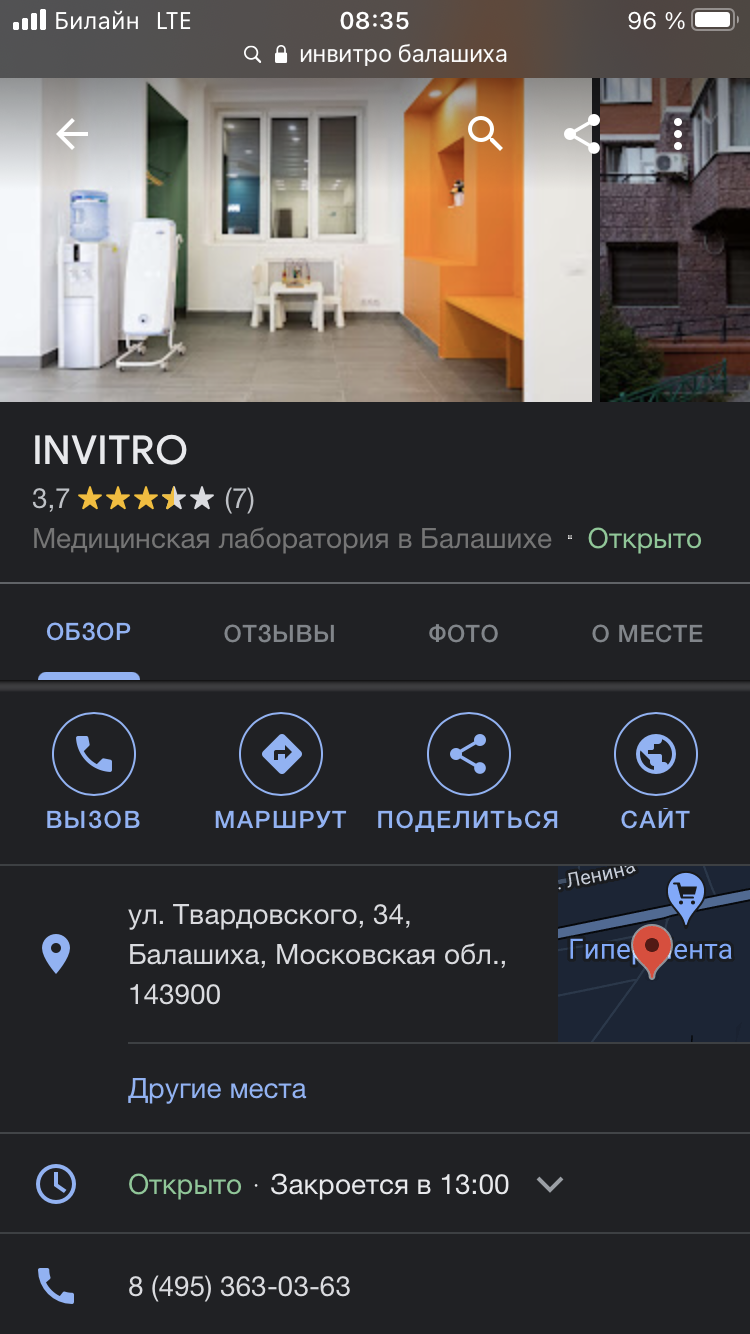The image size is (750, 1334).
Task: Share via the top share icon
Action: (581, 133)
